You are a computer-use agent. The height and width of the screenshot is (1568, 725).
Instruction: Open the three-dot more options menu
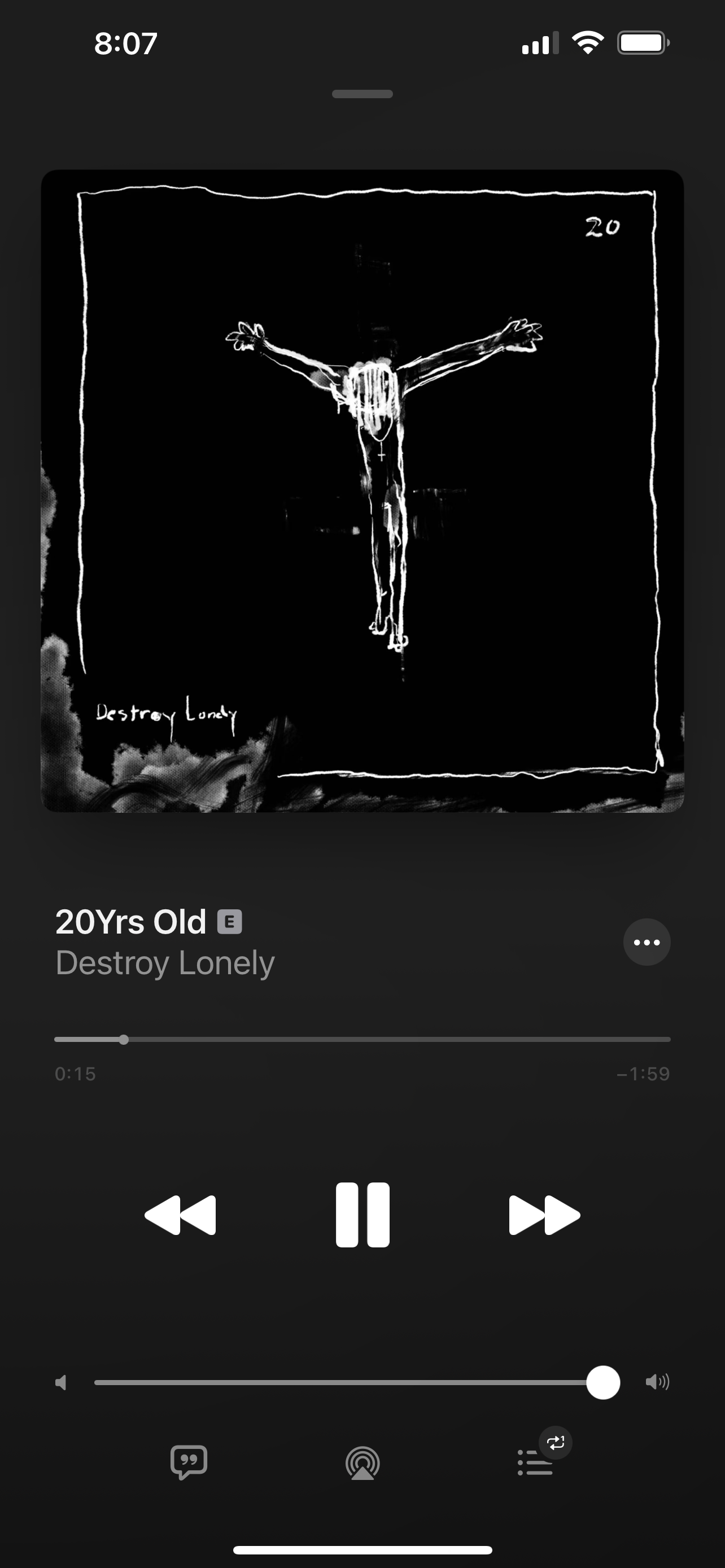tap(647, 942)
